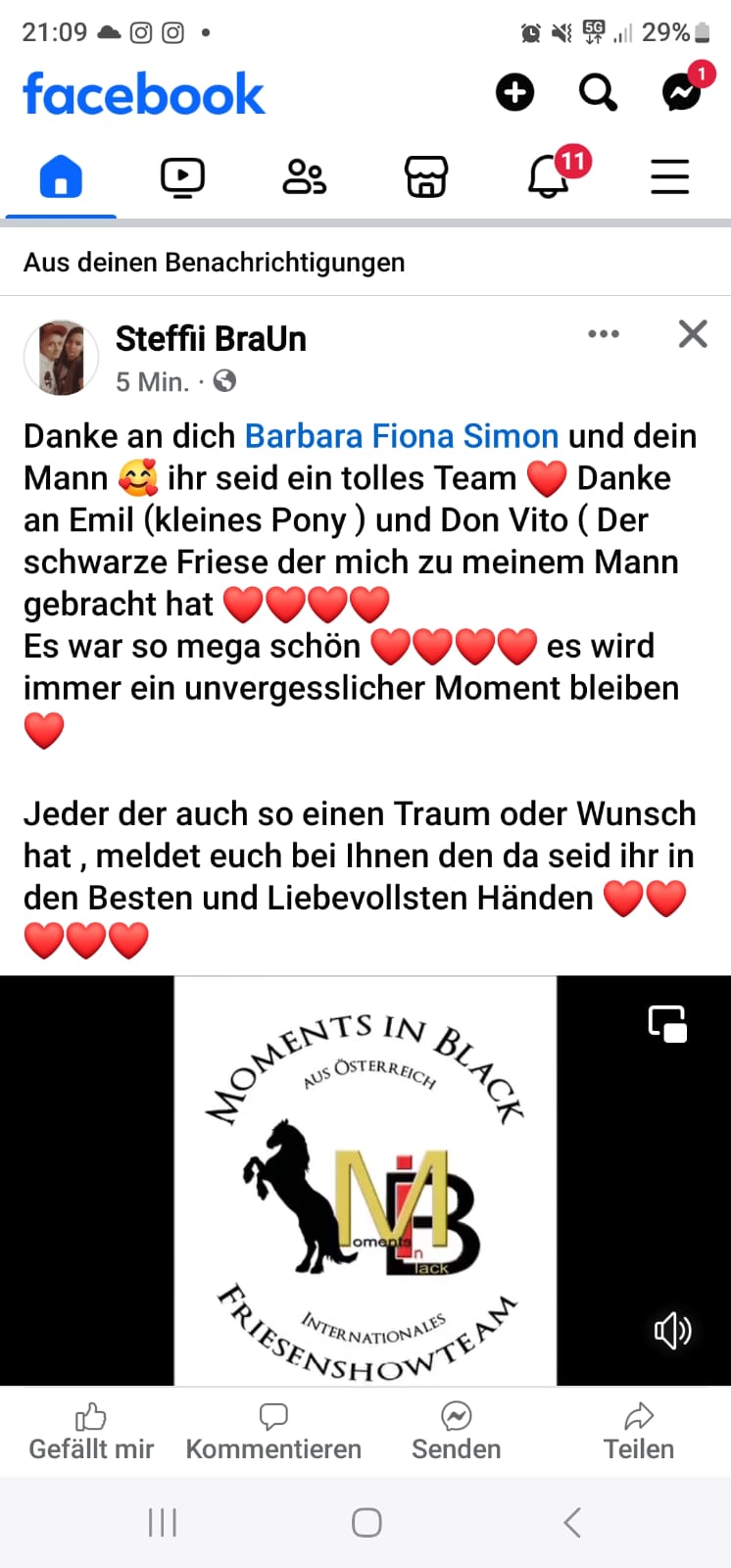The height and width of the screenshot is (1568, 731).
Task: Open the Marketplace tab
Action: pyautogui.click(x=426, y=178)
